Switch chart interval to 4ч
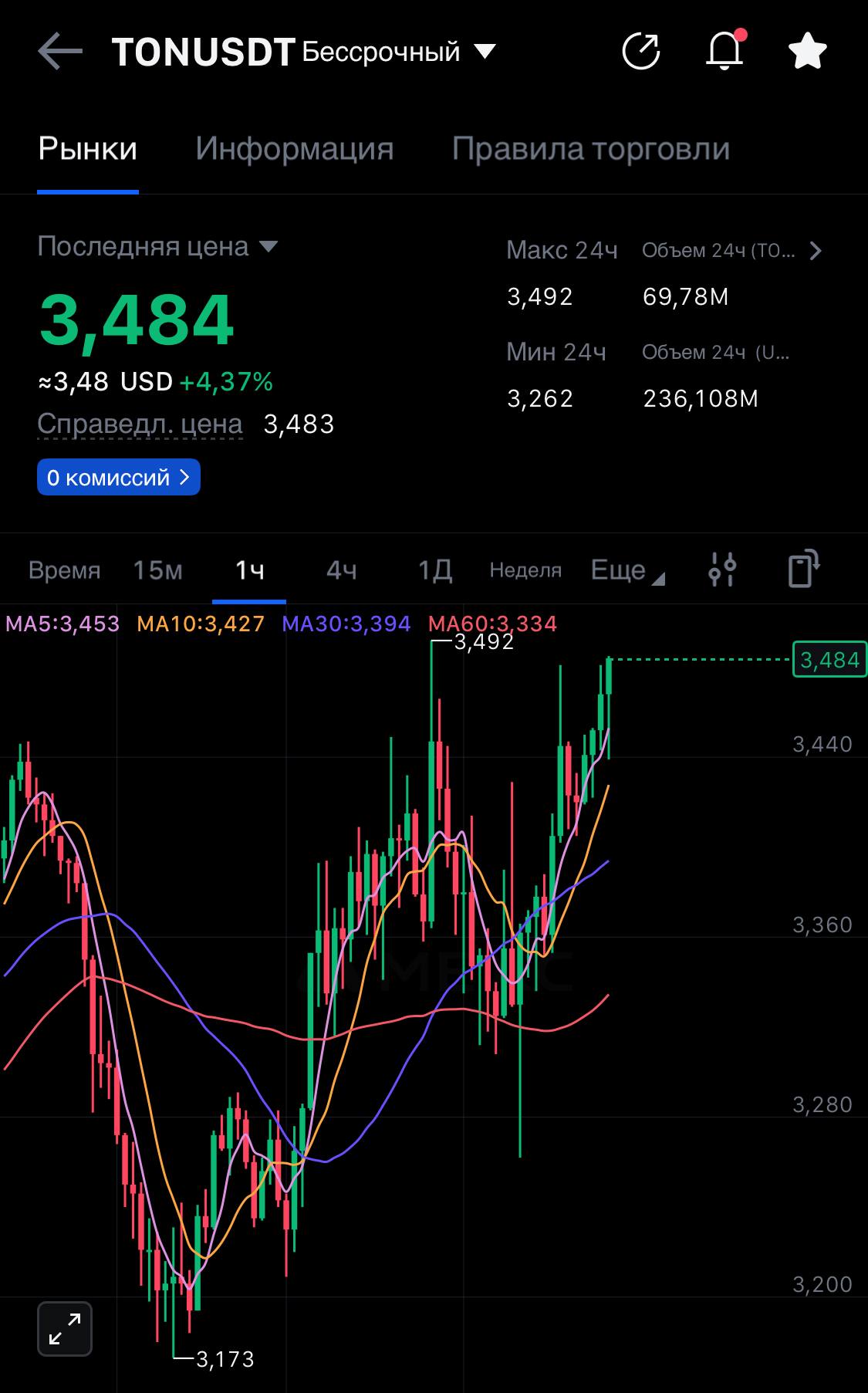 [x=341, y=570]
